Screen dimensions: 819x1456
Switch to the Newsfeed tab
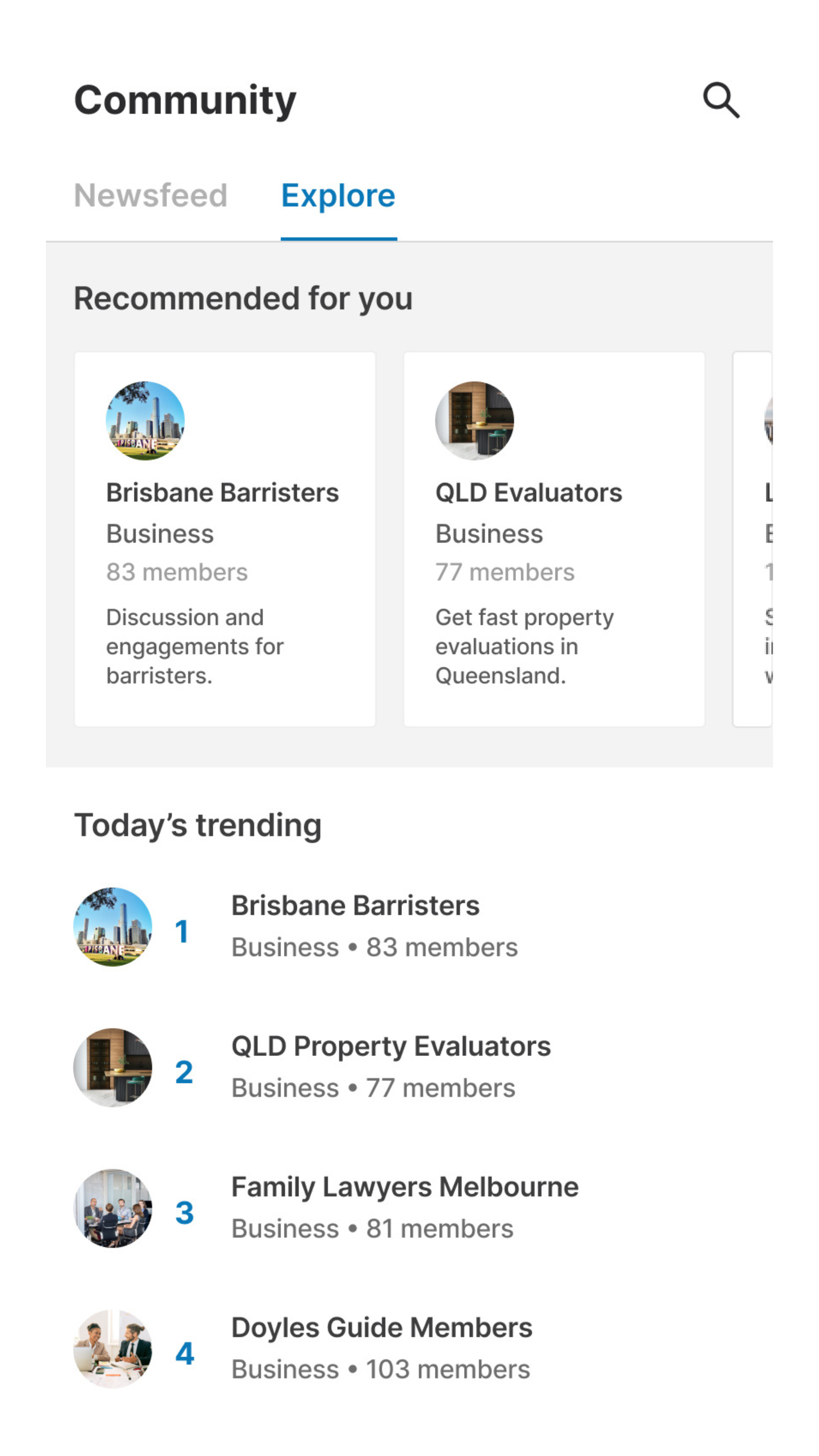[151, 196]
